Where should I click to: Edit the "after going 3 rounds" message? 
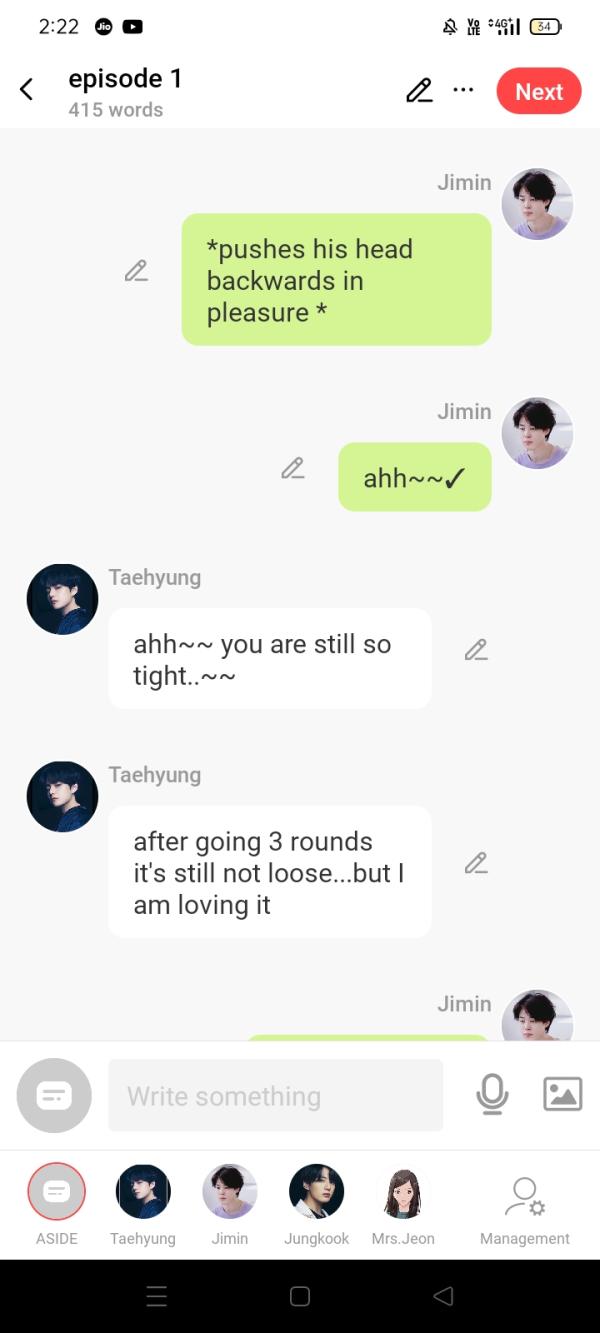pos(476,863)
